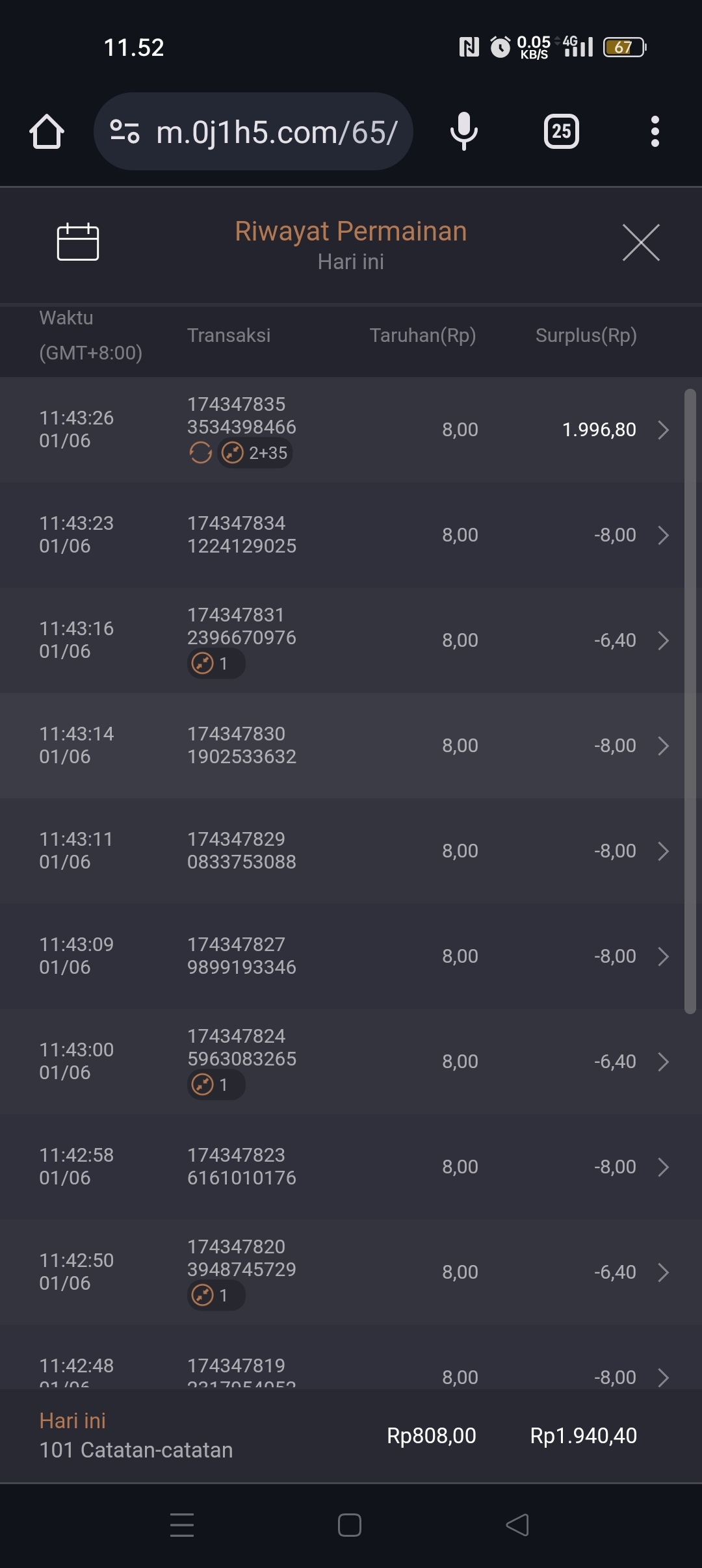702x1568 pixels.
Task: Tap the browser home button
Action: click(x=47, y=132)
